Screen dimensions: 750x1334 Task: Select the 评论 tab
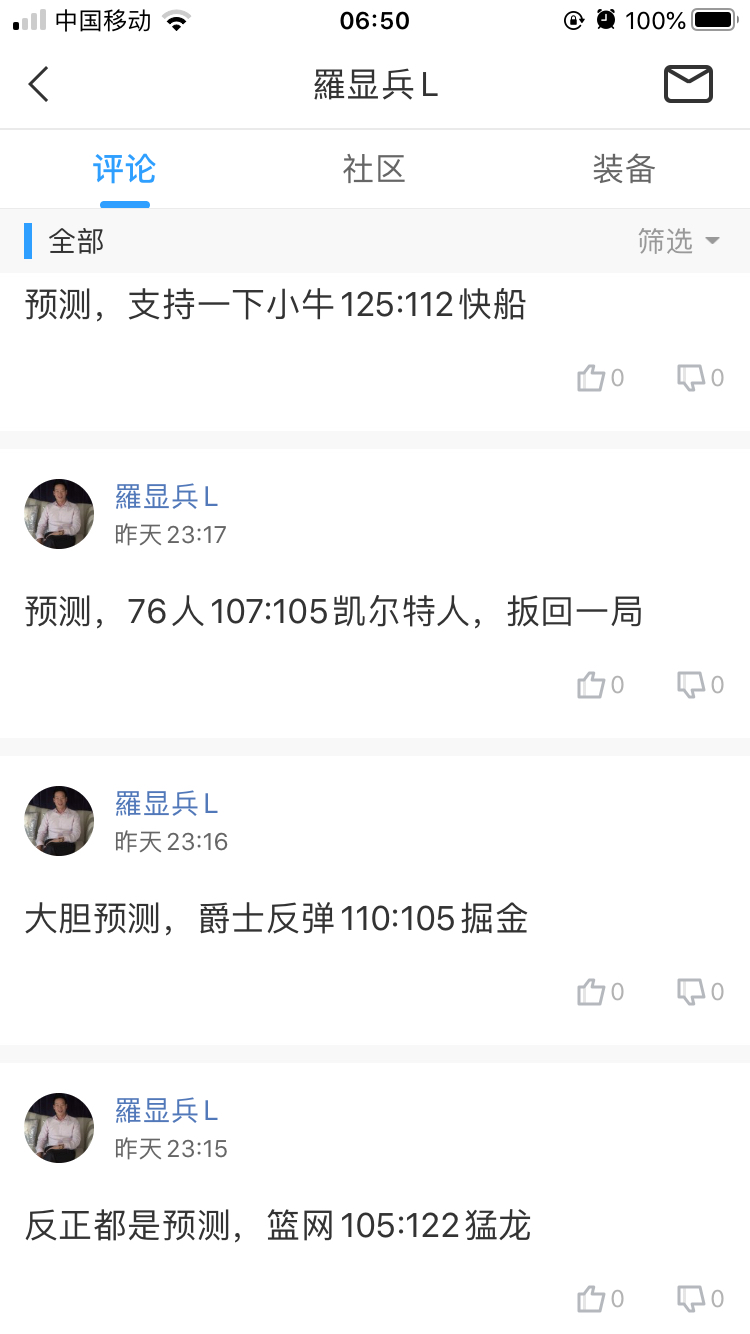pyautogui.click(x=125, y=169)
